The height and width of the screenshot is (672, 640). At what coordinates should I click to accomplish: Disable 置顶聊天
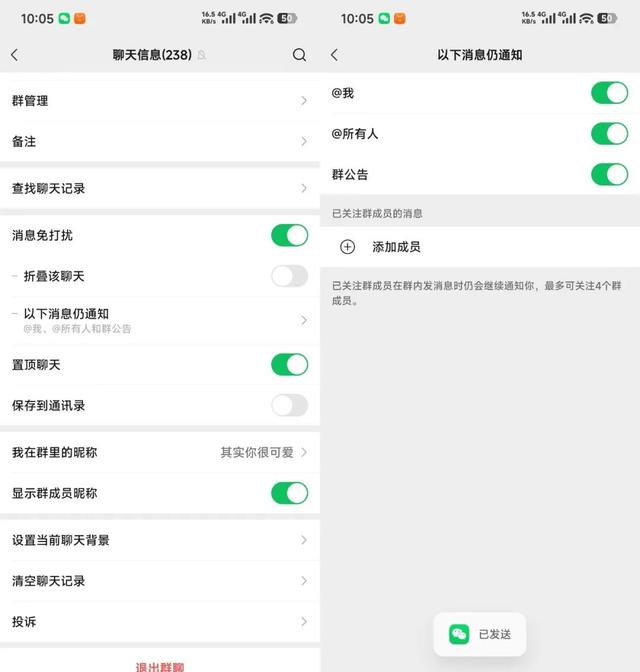tap(289, 364)
